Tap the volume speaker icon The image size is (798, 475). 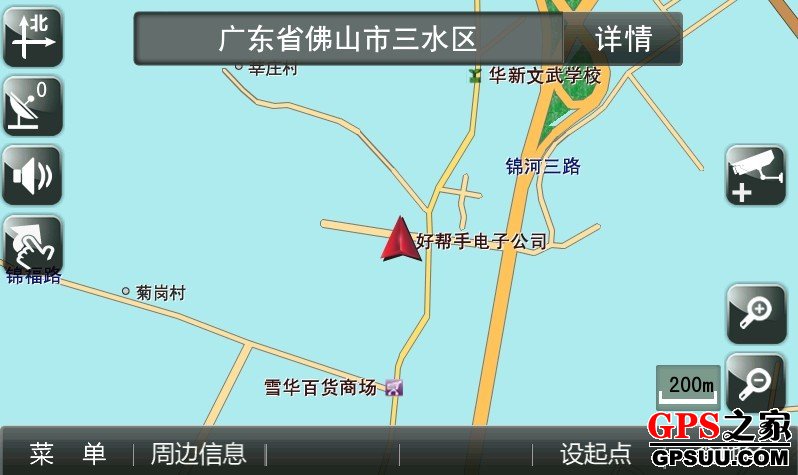[32, 176]
